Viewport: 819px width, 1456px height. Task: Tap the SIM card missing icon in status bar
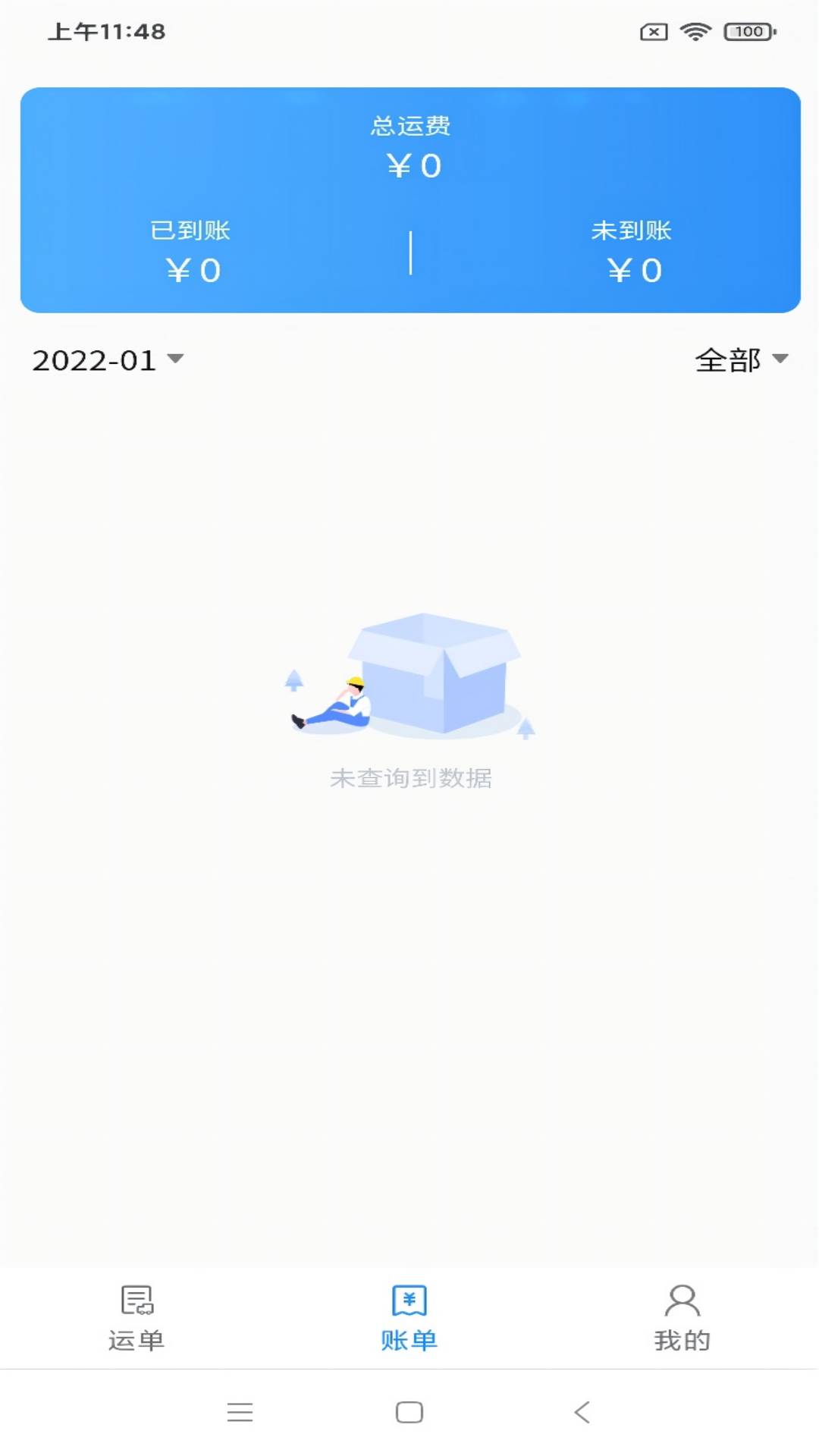click(x=653, y=31)
